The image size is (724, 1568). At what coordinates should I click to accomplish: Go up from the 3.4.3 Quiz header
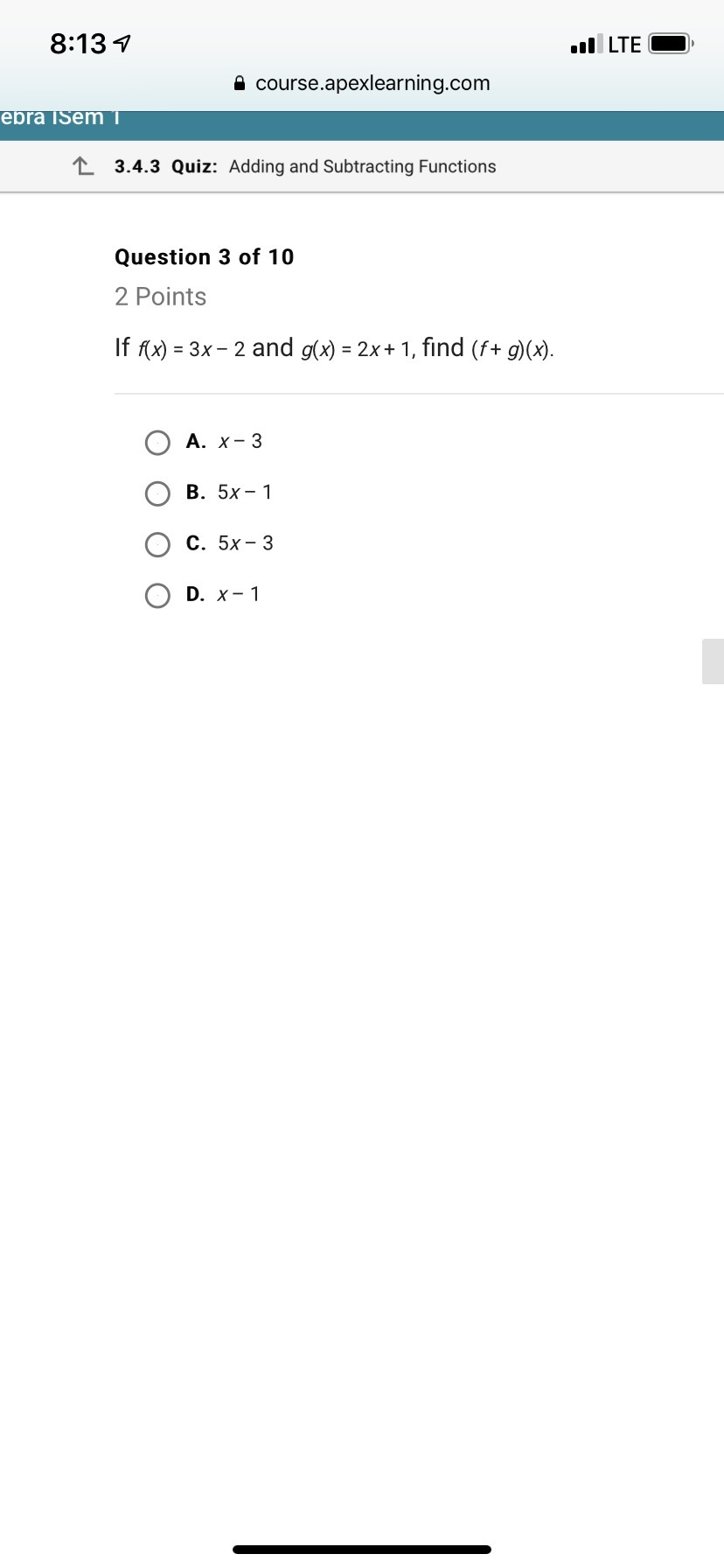point(83,166)
